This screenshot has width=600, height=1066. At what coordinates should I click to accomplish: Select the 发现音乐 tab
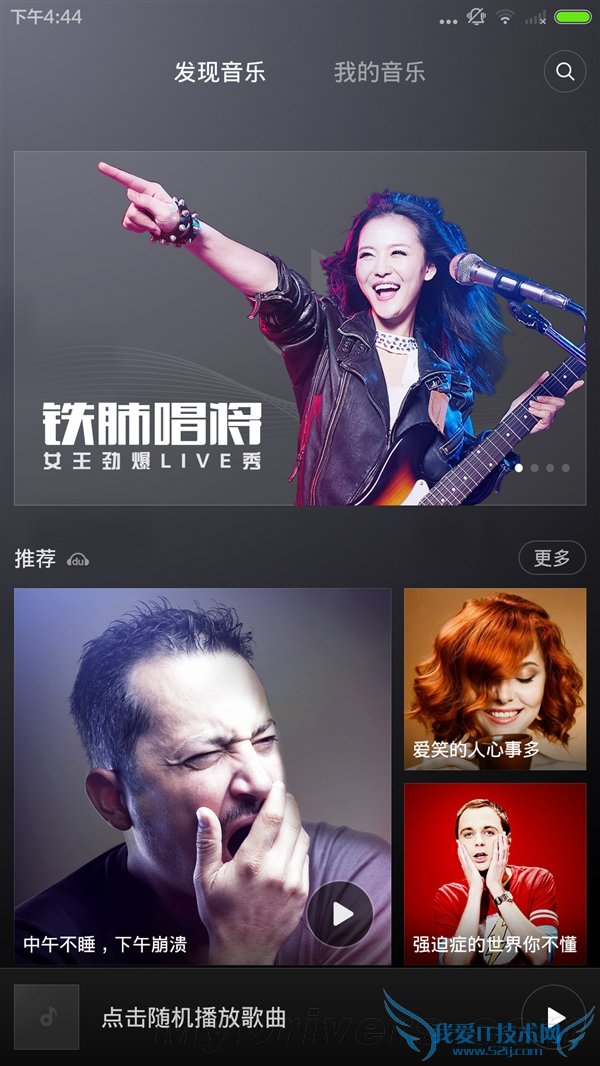click(x=220, y=72)
